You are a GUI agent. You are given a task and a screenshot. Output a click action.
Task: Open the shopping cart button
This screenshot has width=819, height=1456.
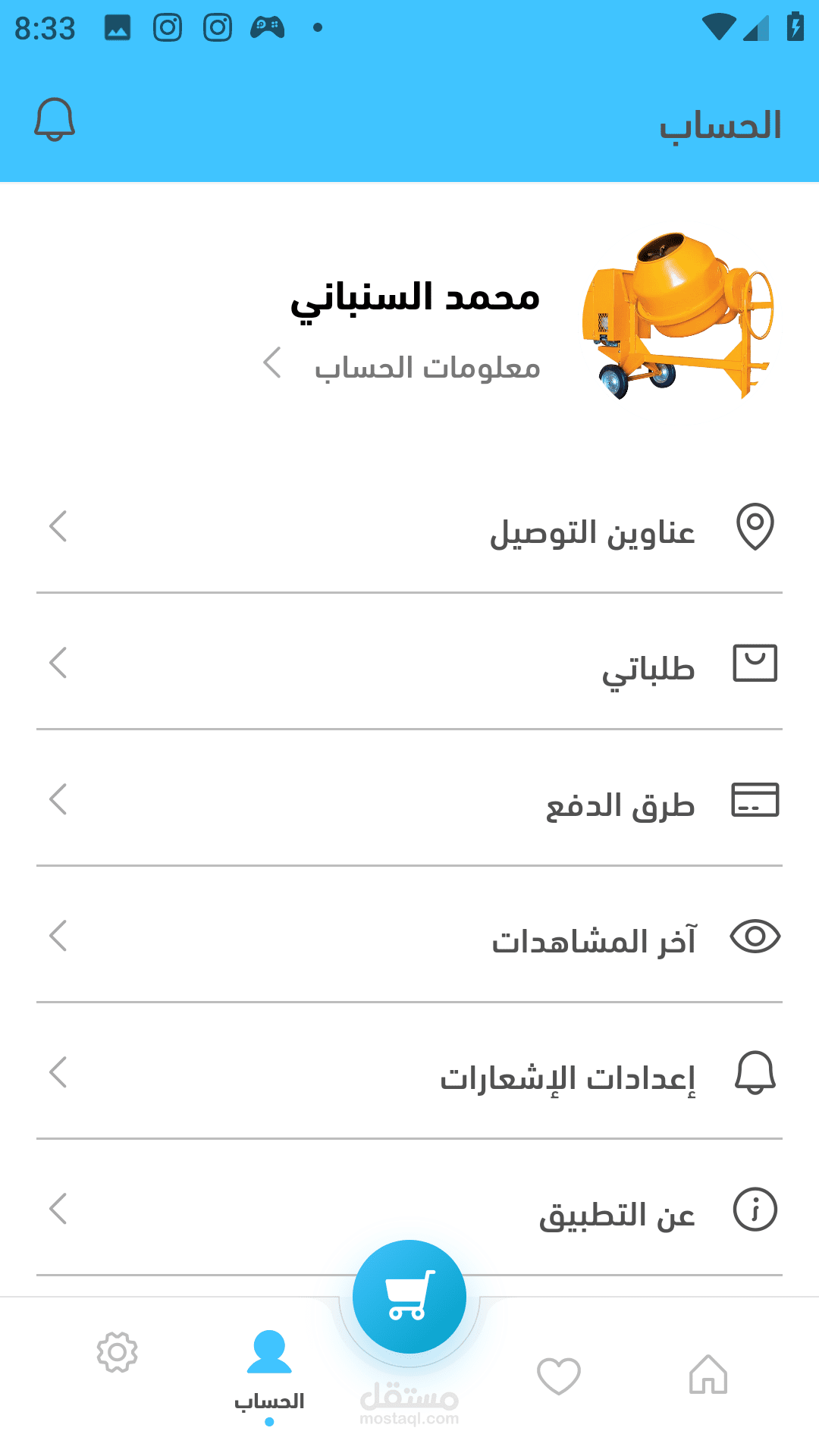[409, 1297]
